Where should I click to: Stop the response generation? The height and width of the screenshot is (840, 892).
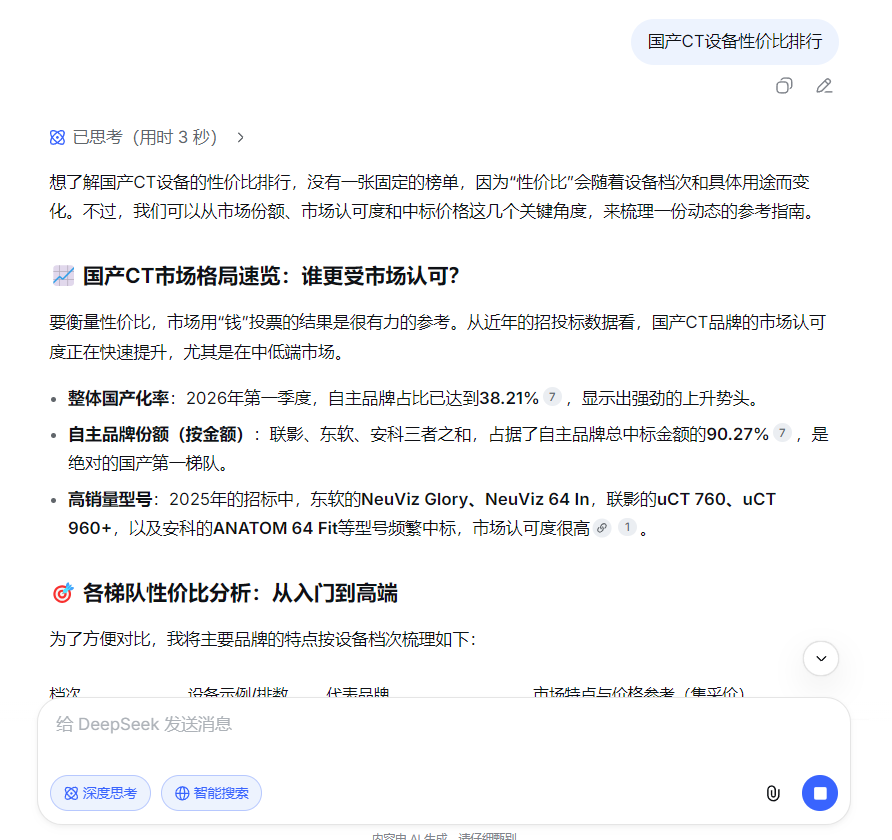[819, 793]
